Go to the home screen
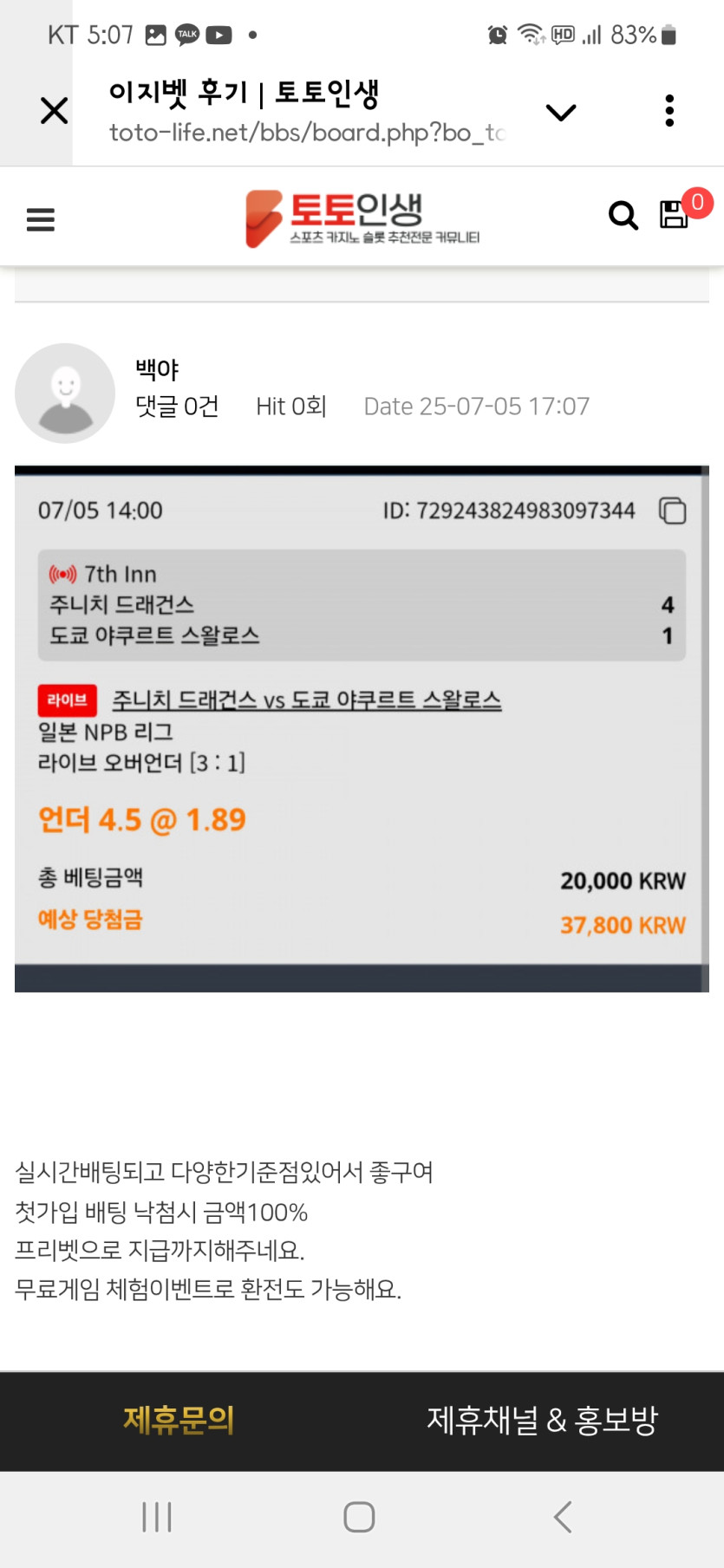The image size is (724, 1568). [359, 1517]
